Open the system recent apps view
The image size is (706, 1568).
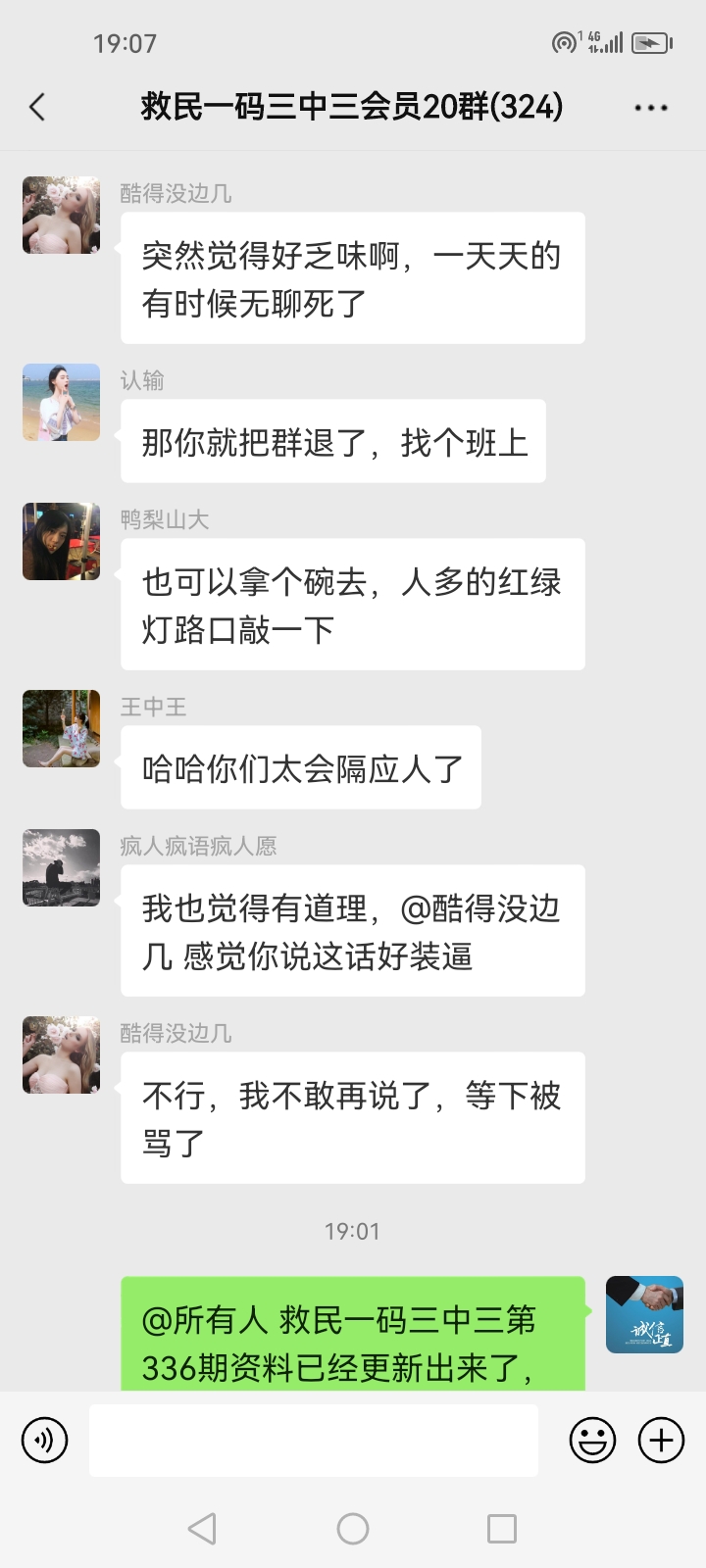(502, 1529)
